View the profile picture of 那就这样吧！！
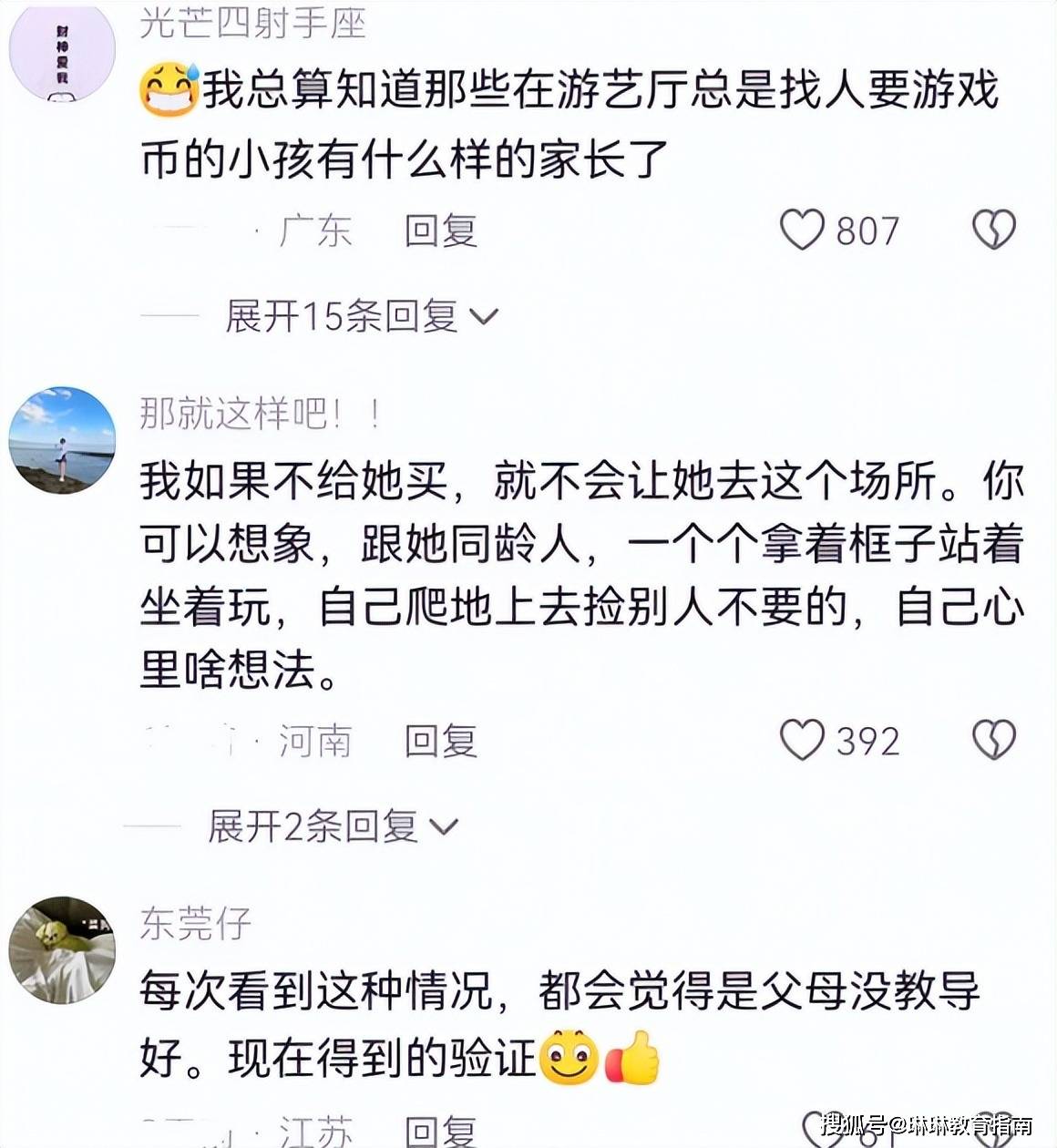This screenshot has width=1057, height=1148. tap(62, 440)
